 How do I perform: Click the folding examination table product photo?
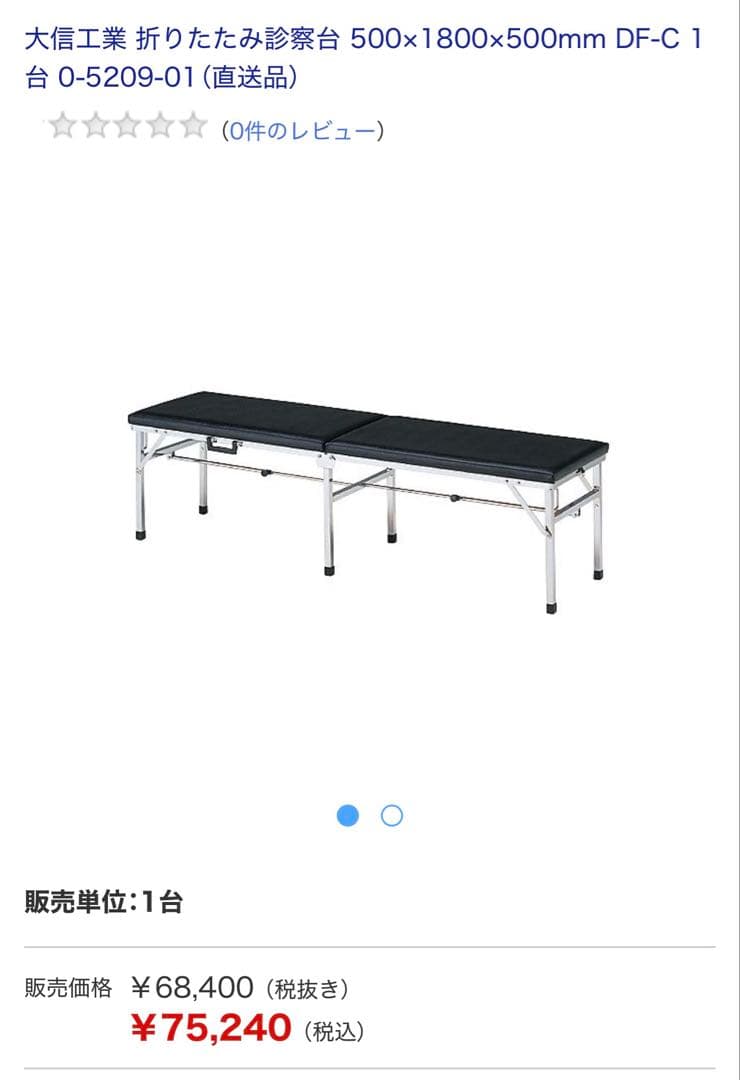(x=370, y=490)
